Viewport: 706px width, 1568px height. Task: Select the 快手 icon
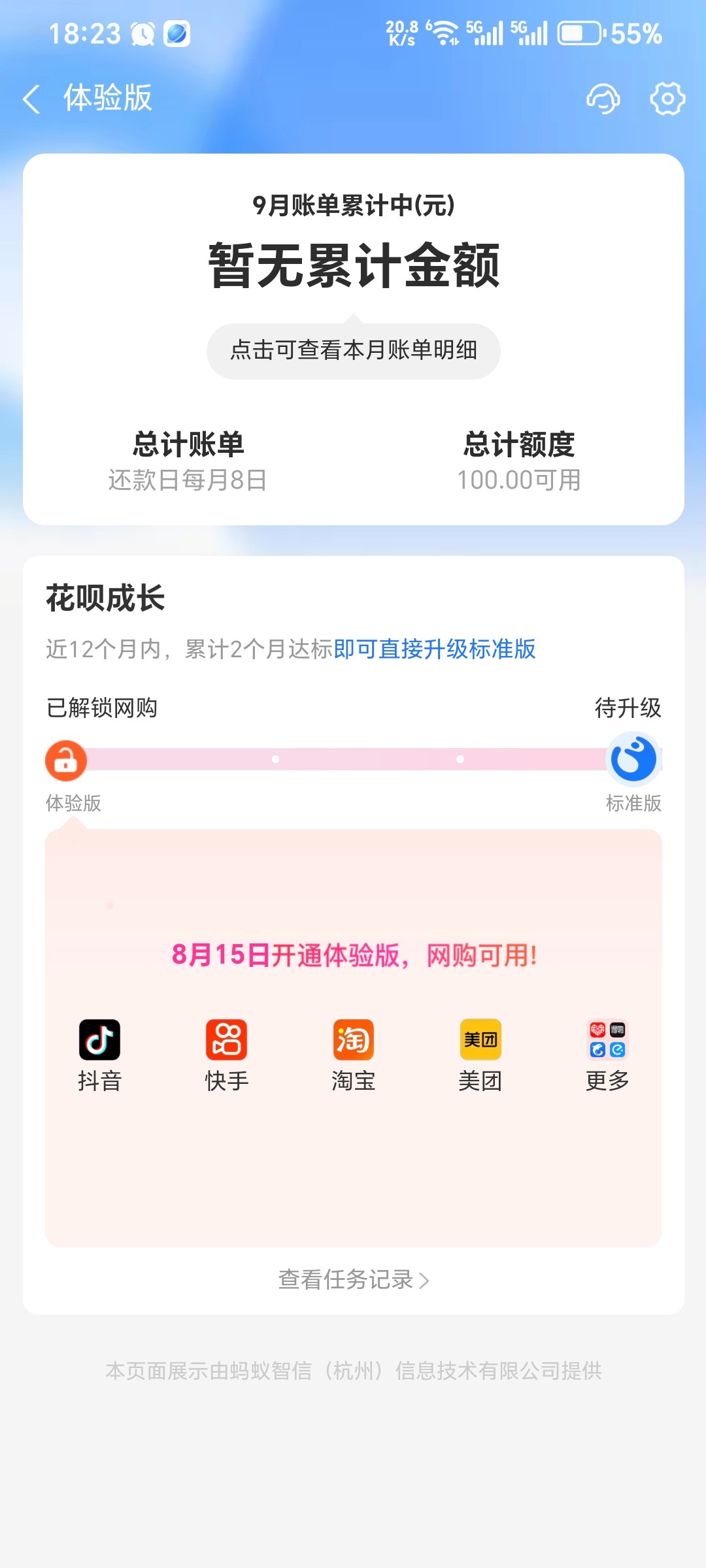[x=226, y=1041]
